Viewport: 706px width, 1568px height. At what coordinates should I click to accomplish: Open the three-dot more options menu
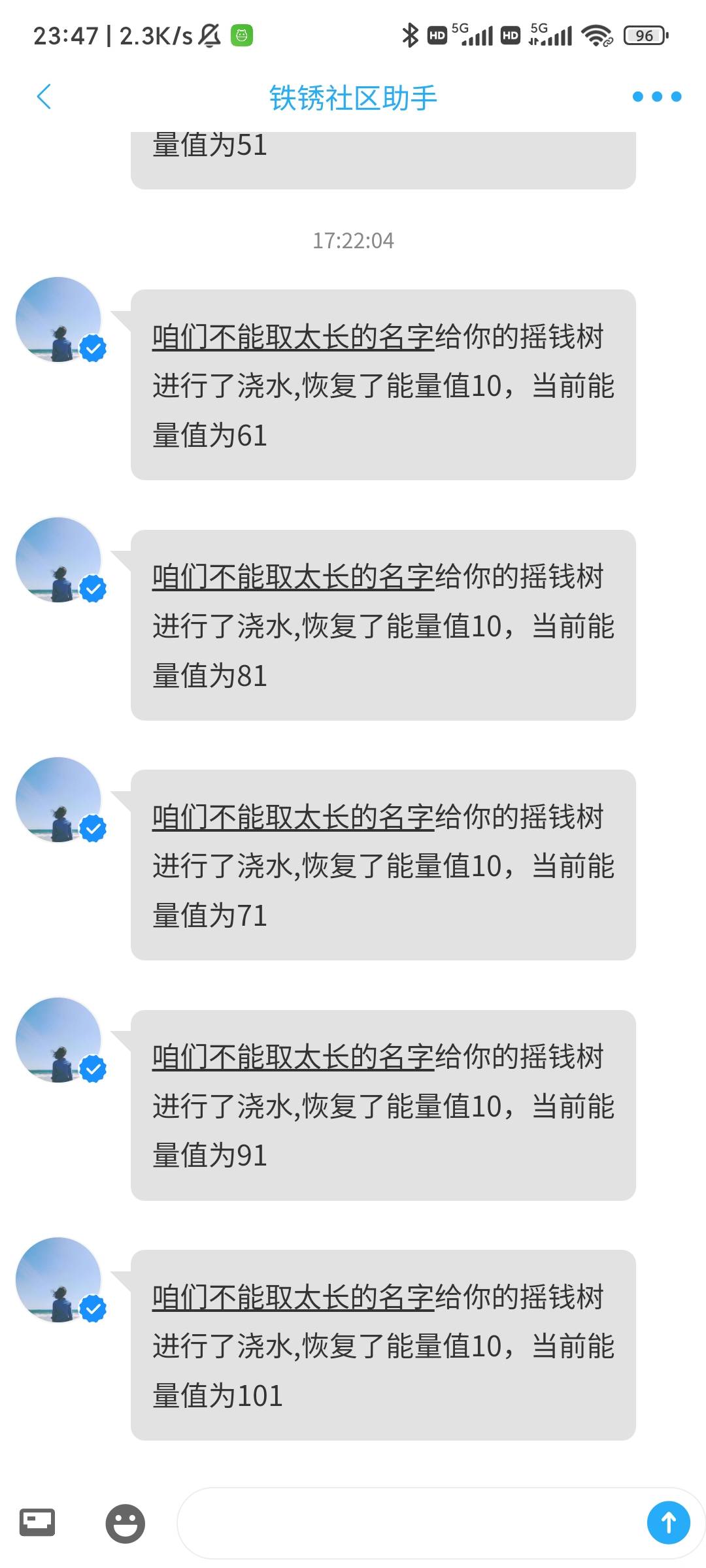(656, 97)
